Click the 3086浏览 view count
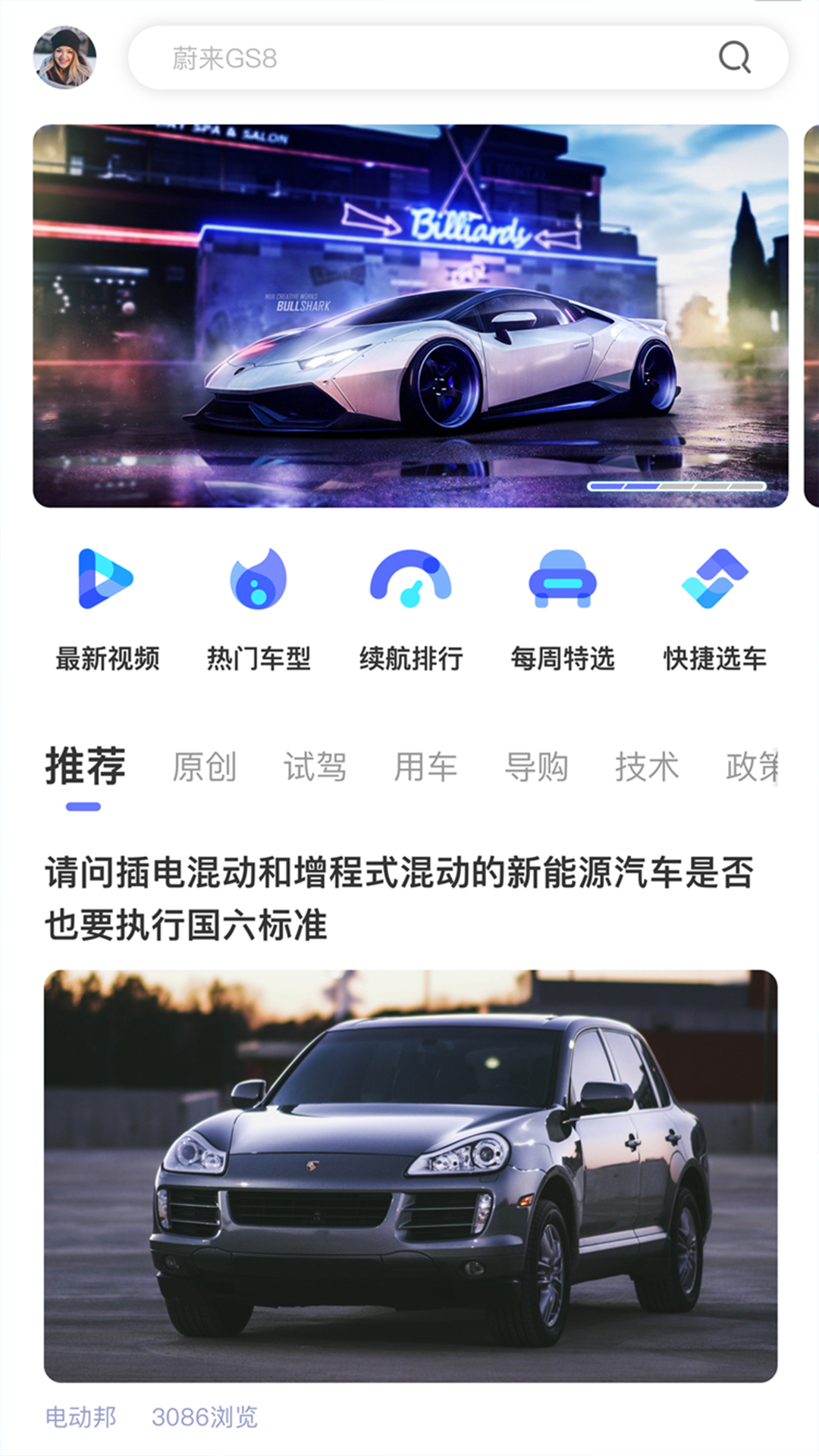 (206, 1427)
